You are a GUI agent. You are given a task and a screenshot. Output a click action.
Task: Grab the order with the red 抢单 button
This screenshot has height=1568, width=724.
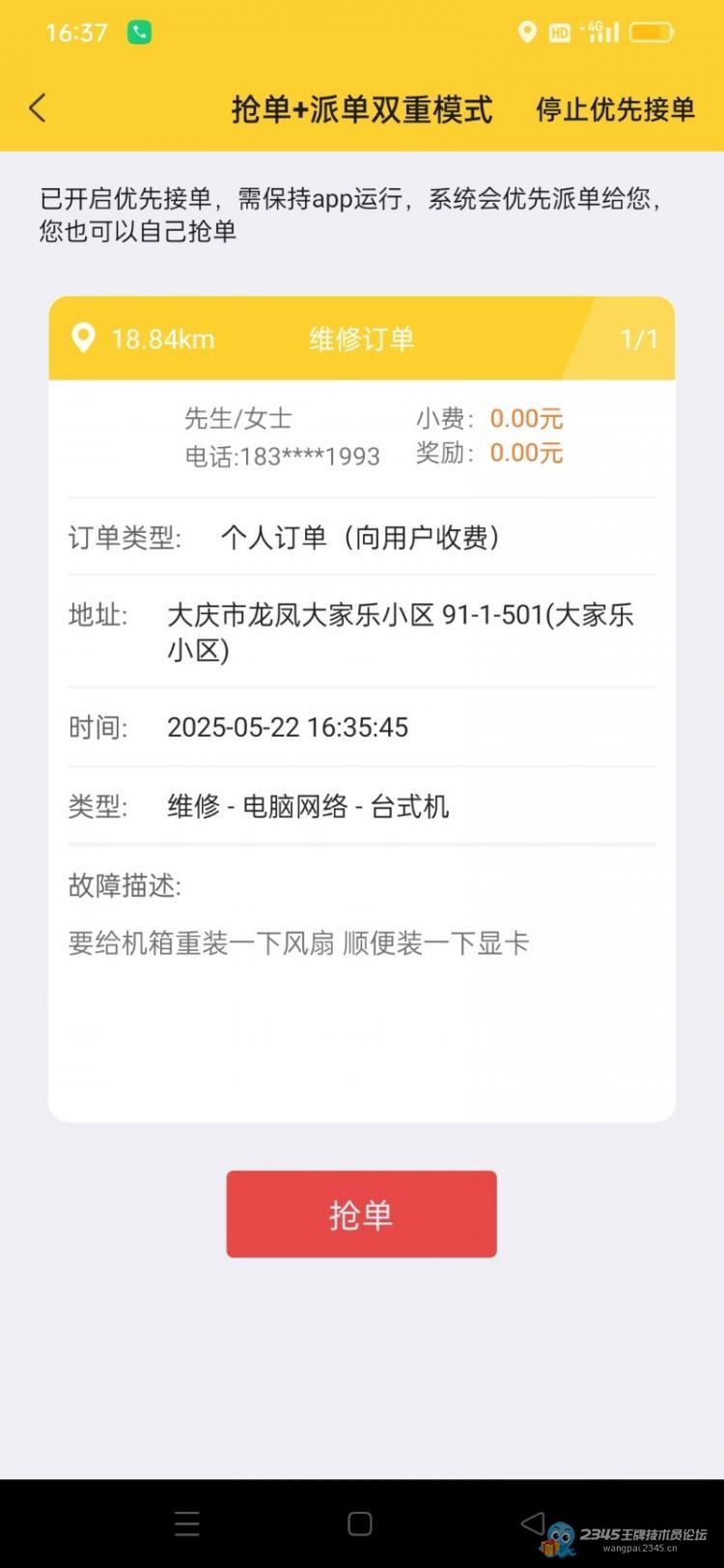[x=361, y=1214]
